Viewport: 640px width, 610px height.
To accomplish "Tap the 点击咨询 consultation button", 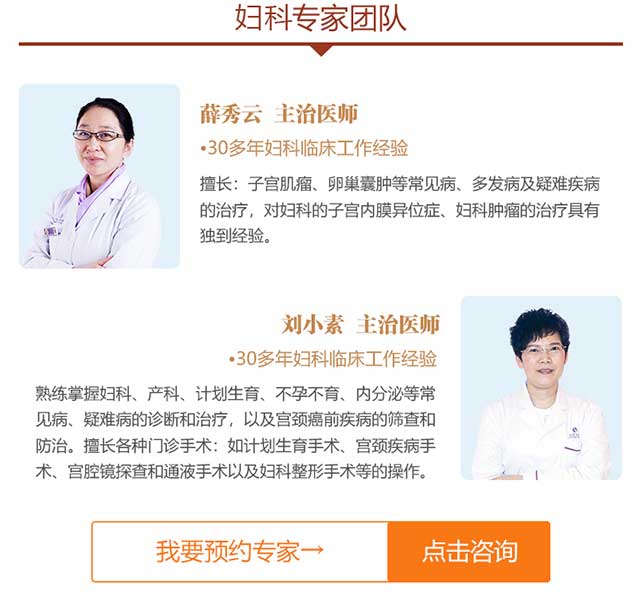I will pos(469,551).
